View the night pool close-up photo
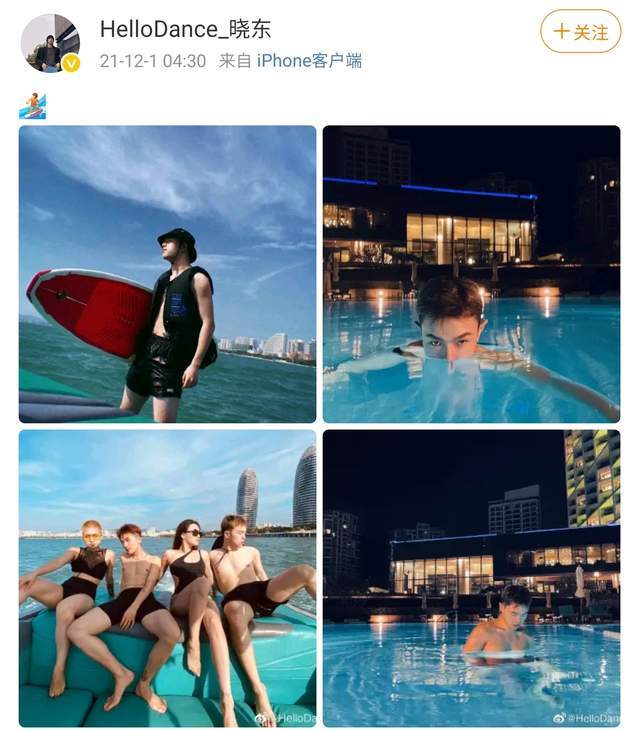The width and height of the screenshot is (640, 731). 471,274
